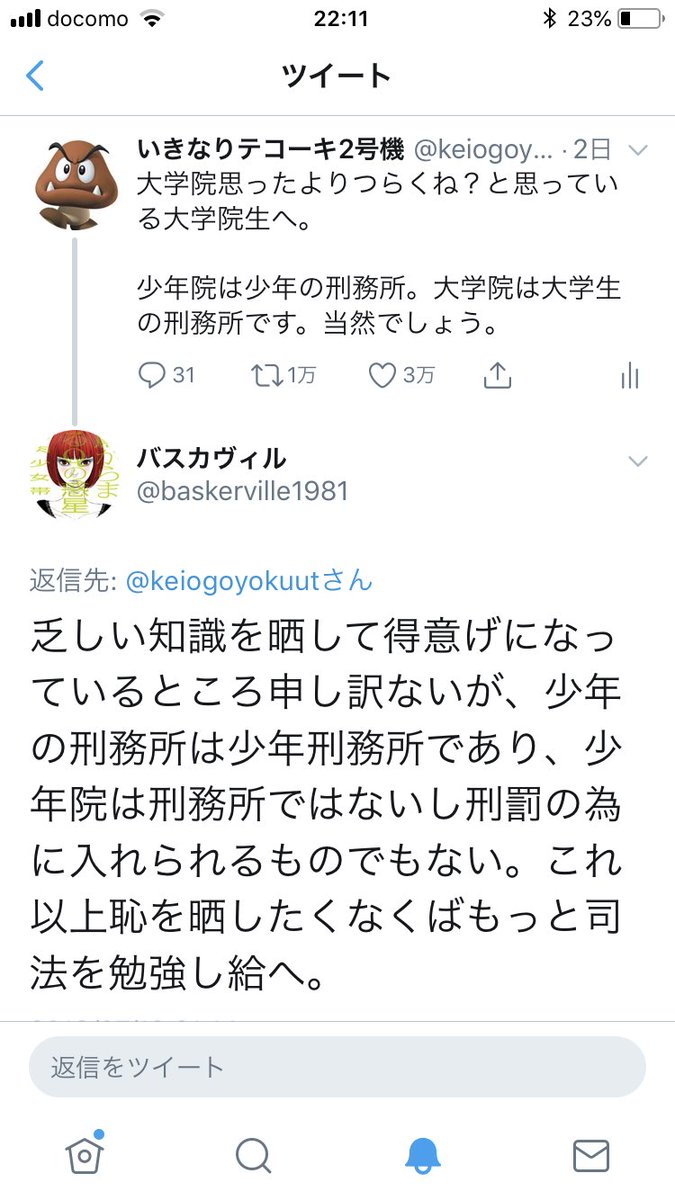Retweet the tweet with 1万 retweets

(x=268, y=376)
